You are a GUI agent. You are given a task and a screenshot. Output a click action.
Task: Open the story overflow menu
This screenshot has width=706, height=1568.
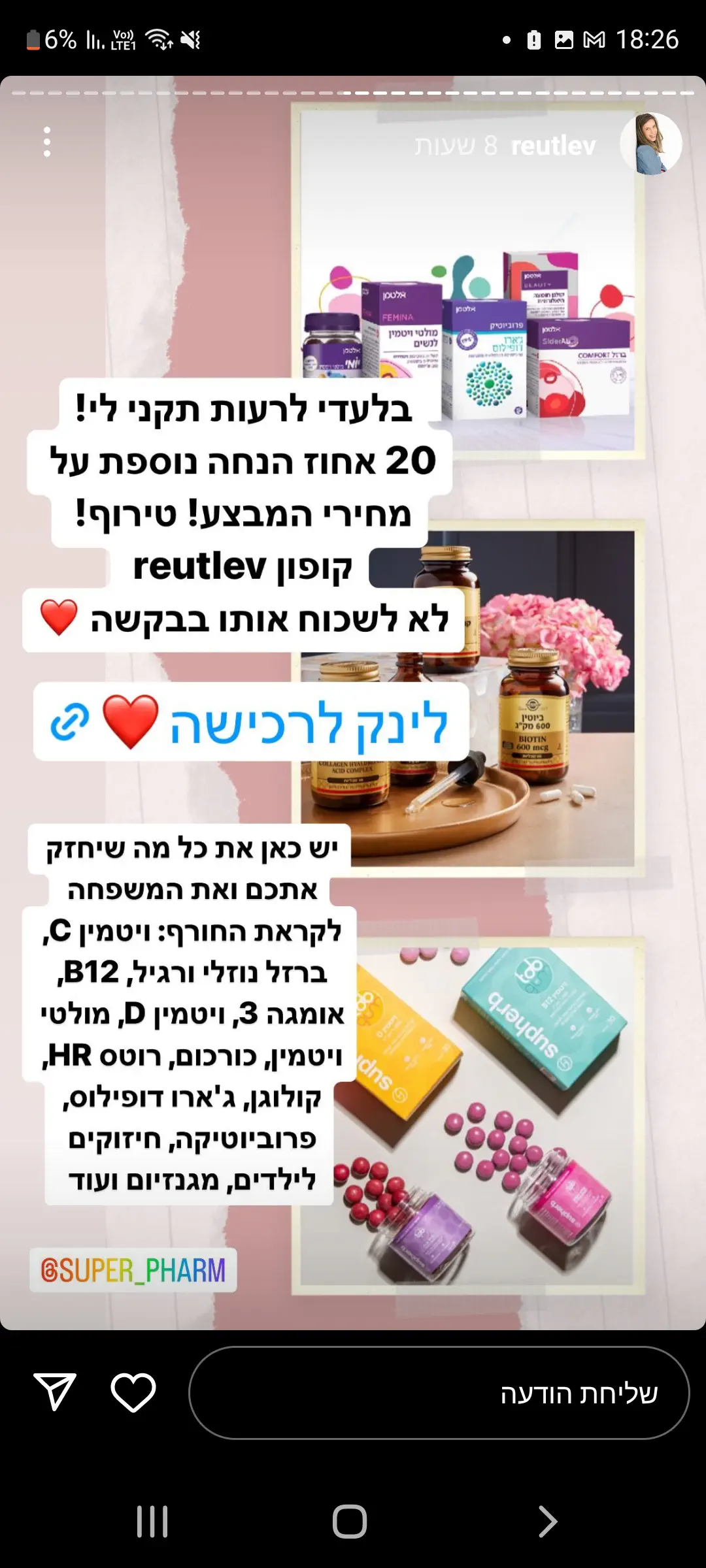pyautogui.click(x=47, y=142)
